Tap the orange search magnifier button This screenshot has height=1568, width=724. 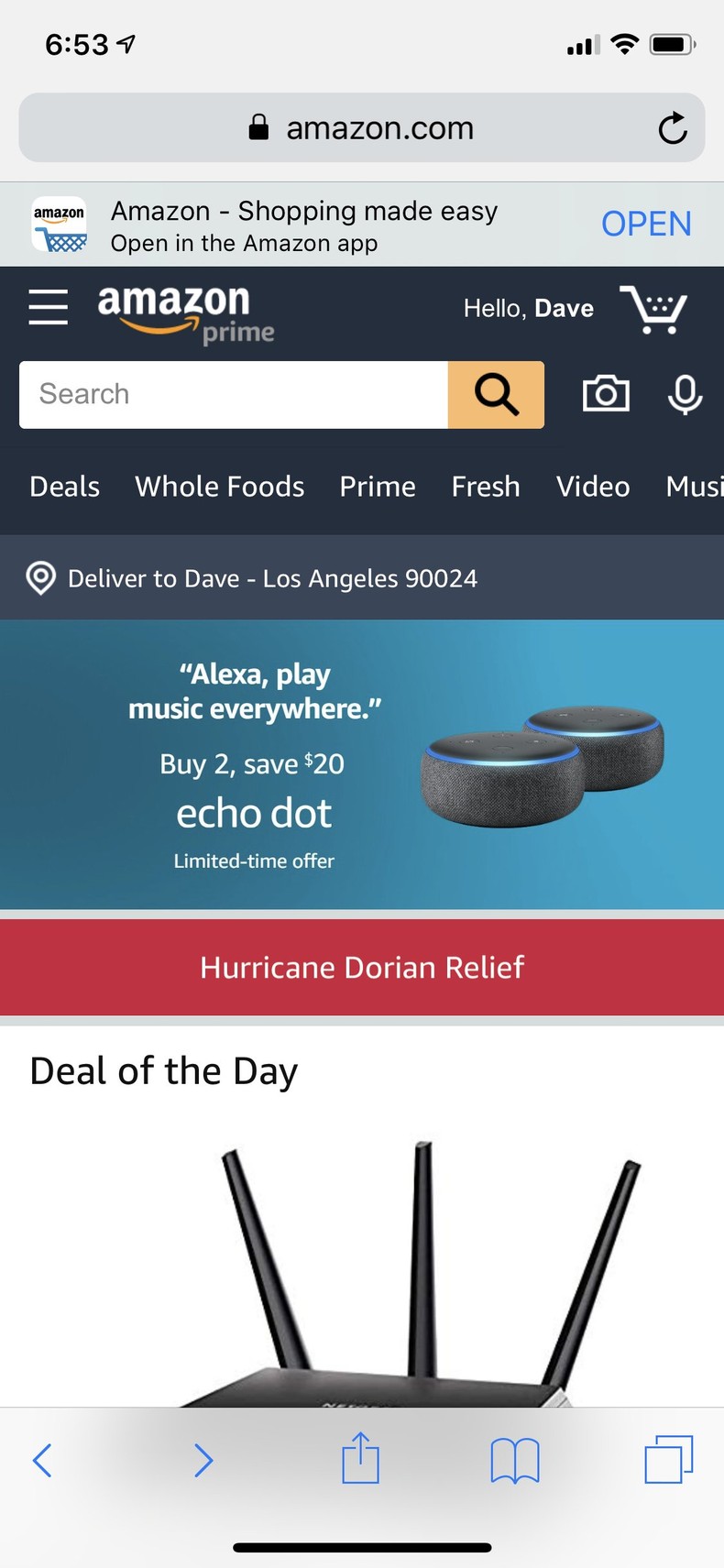click(x=496, y=394)
